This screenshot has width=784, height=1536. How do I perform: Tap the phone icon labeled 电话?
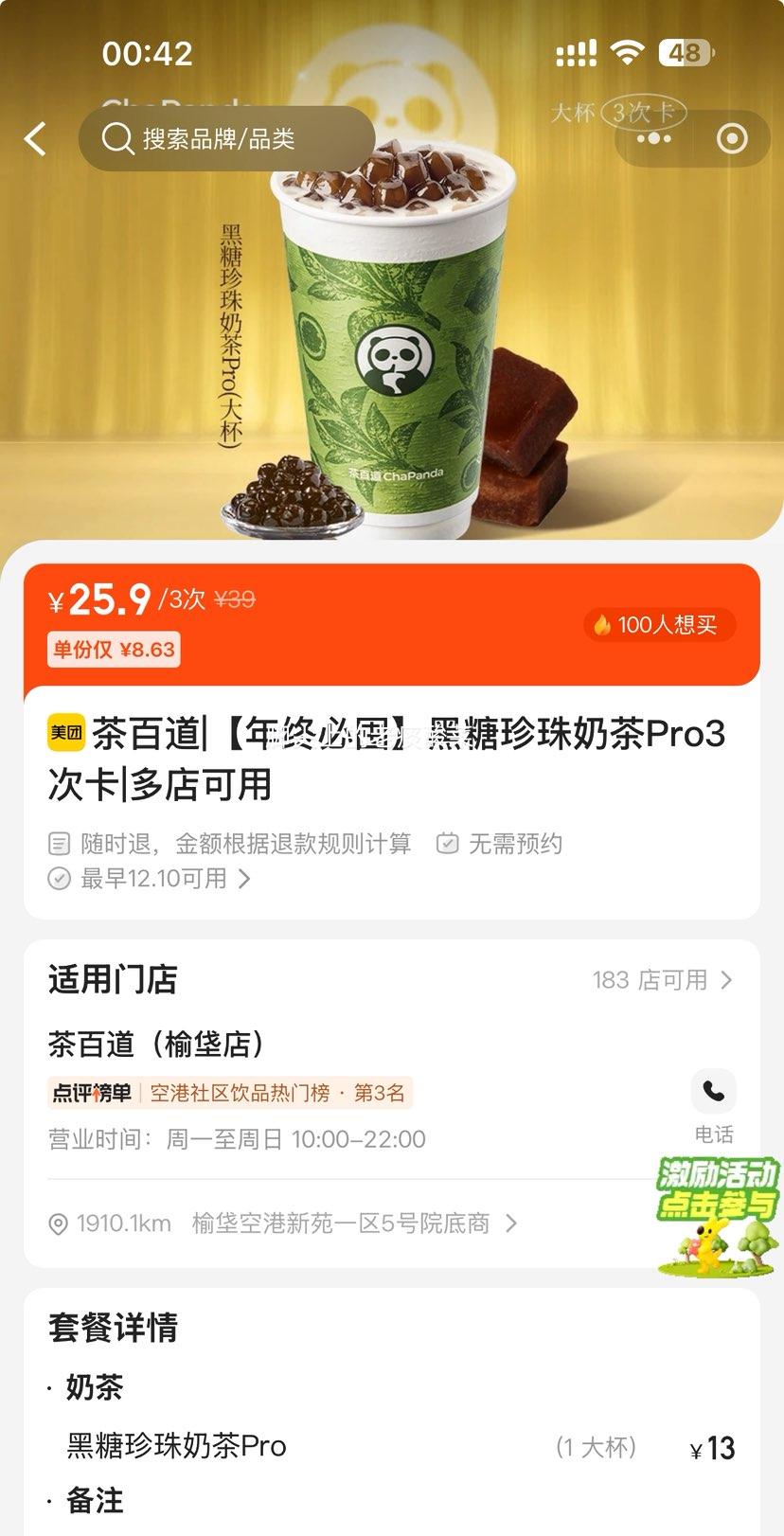pos(713,1092)
